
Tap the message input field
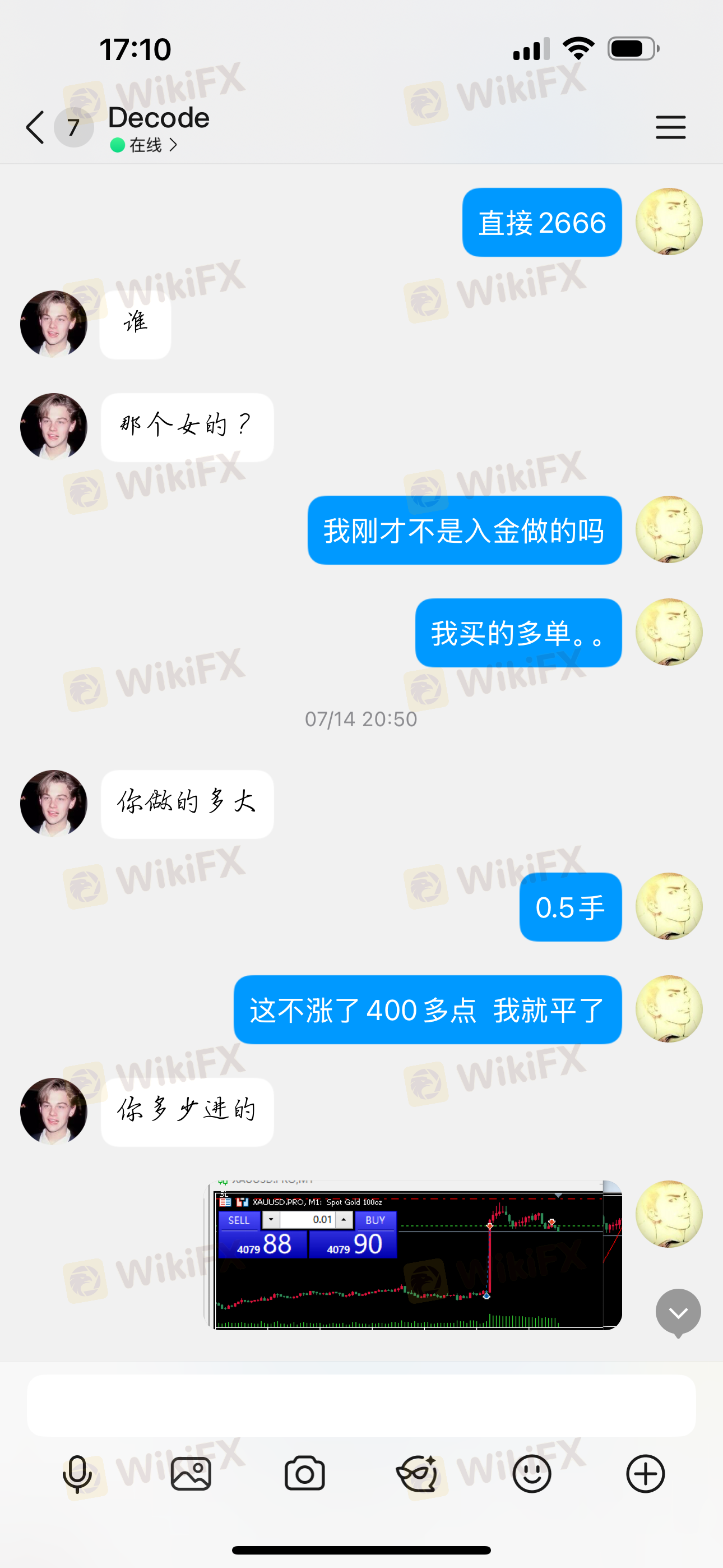[361, 1405]
